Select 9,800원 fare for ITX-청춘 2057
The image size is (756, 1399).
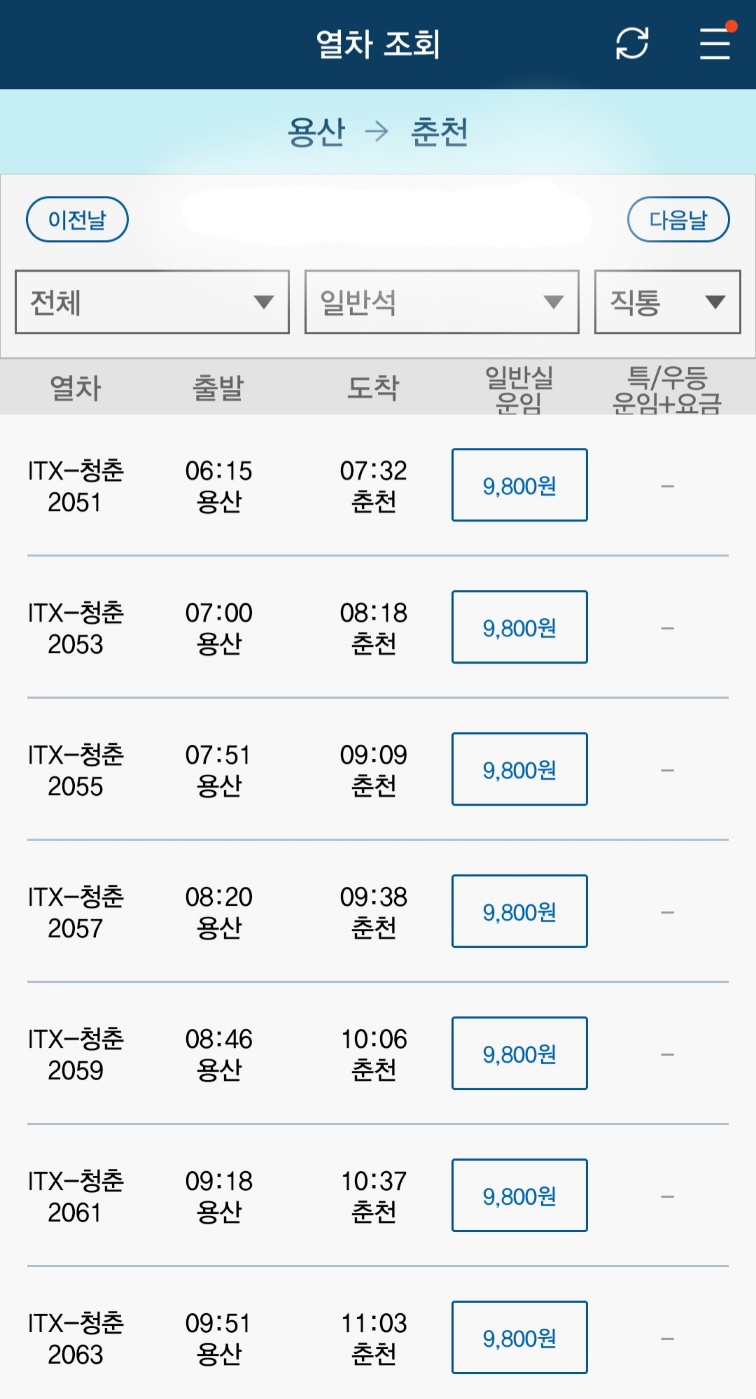click(518, 911)
